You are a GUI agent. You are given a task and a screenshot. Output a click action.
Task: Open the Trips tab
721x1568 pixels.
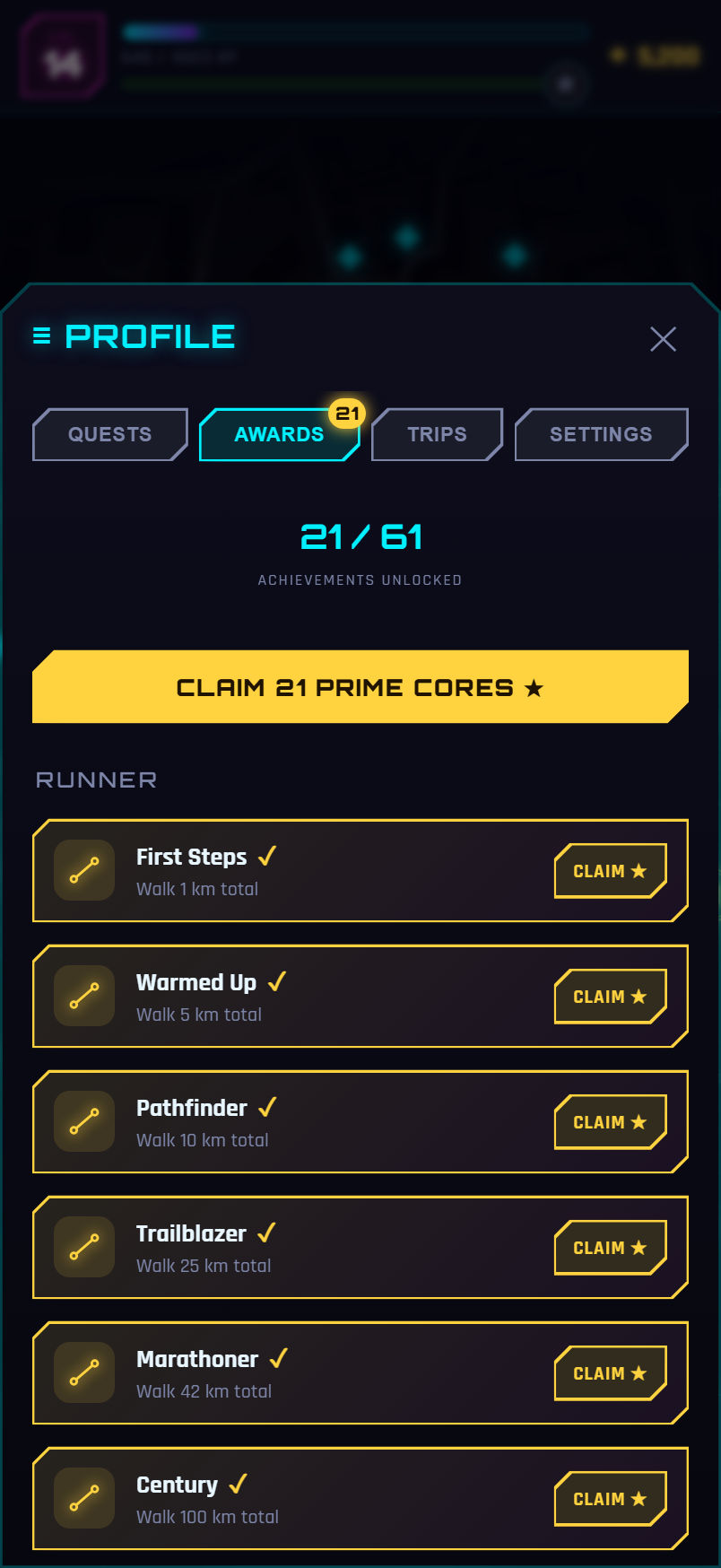pyautogui.click(x=437, y=434)
